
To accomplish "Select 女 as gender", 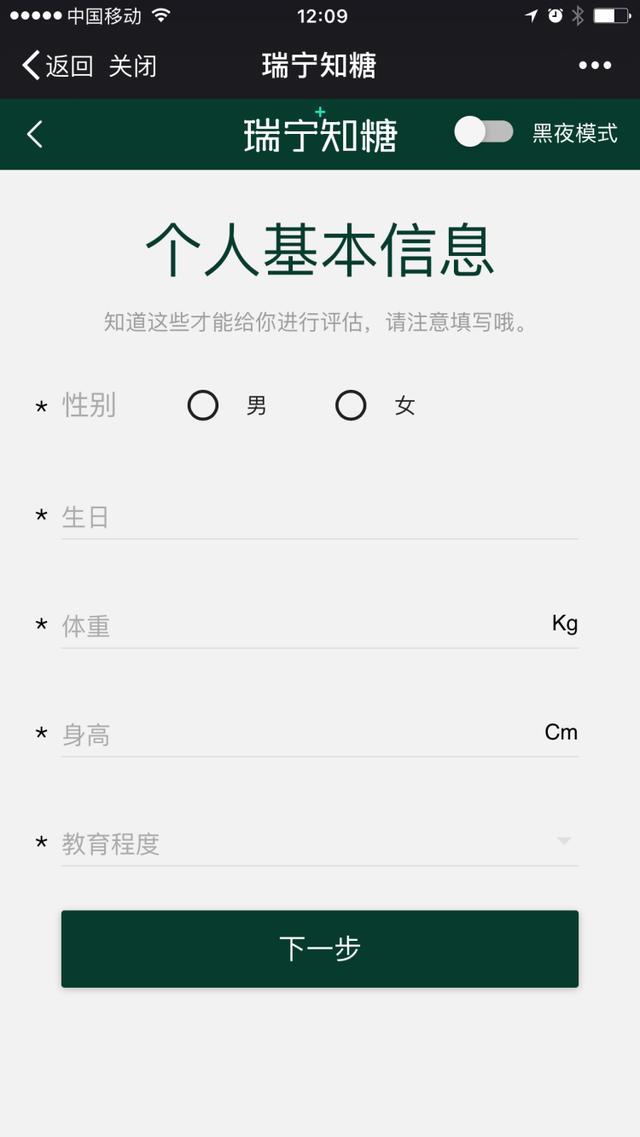I will pos(351,405).
